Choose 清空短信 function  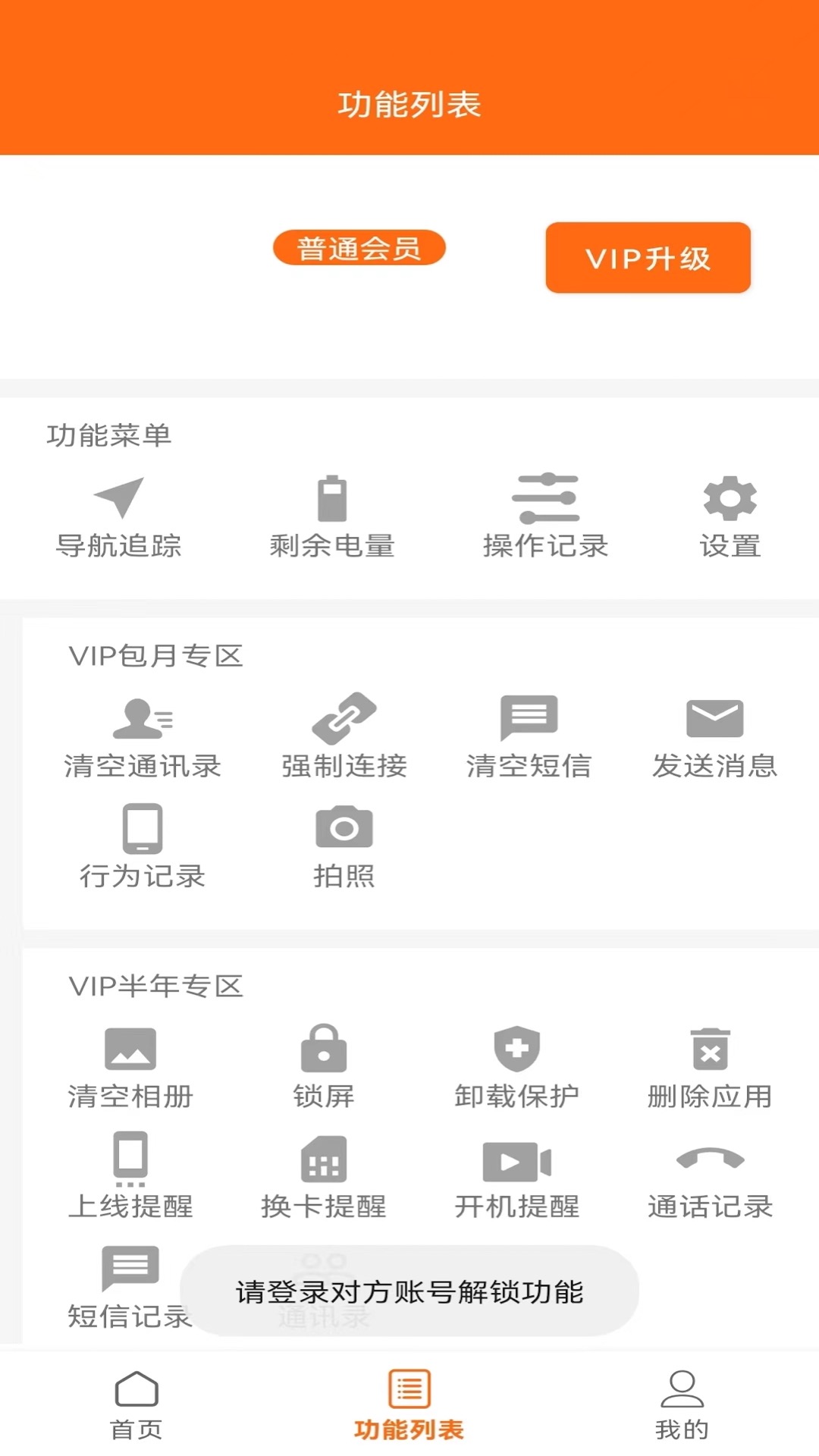click(x=529, y=736)
